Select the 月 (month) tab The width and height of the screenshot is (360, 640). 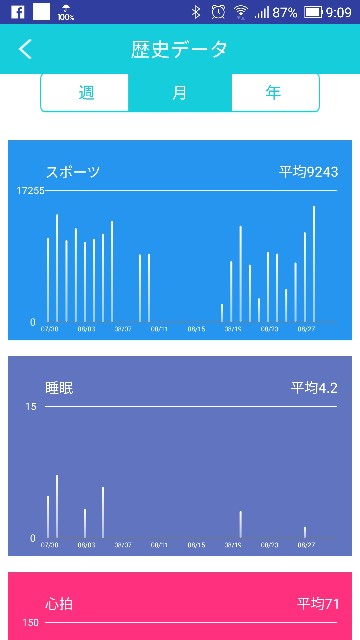(x=180, y=93)
